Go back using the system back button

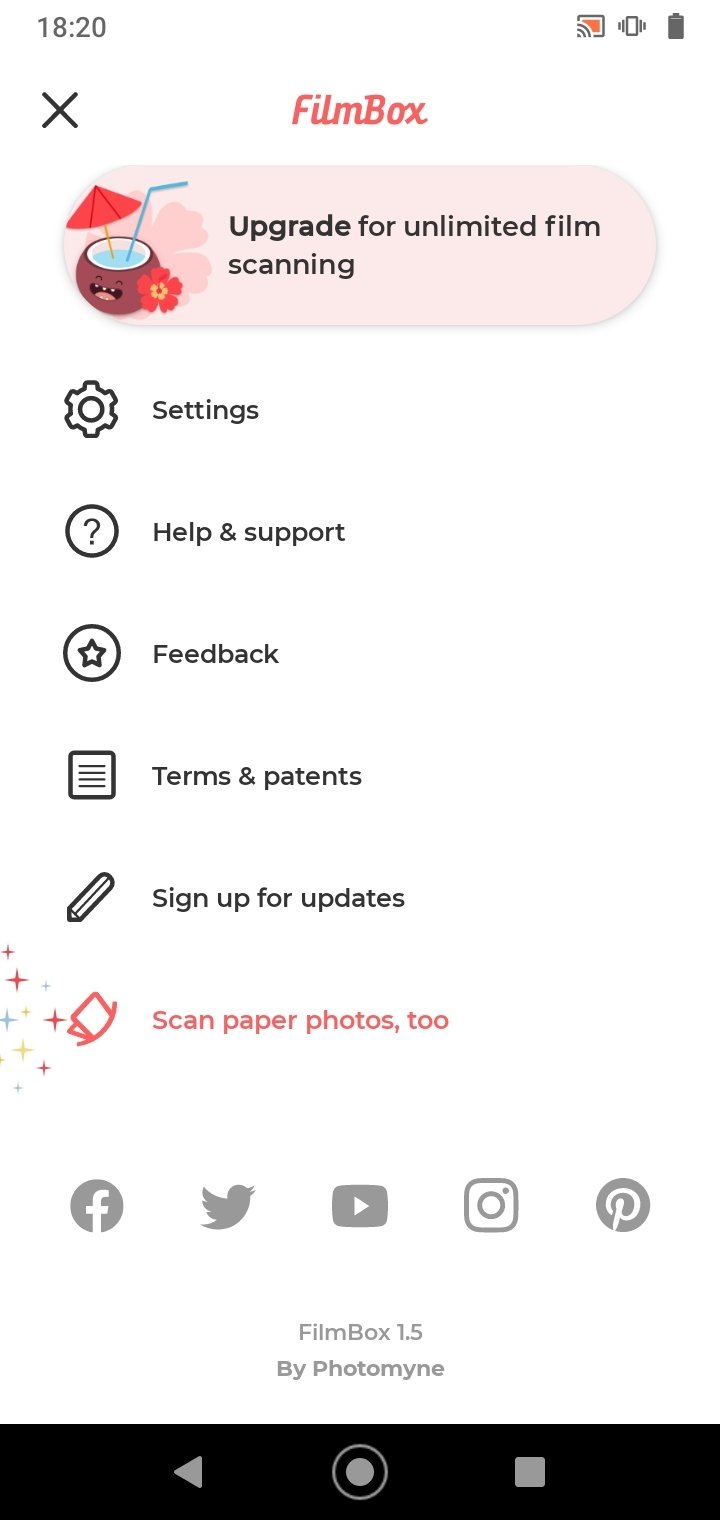[188, 1472]
